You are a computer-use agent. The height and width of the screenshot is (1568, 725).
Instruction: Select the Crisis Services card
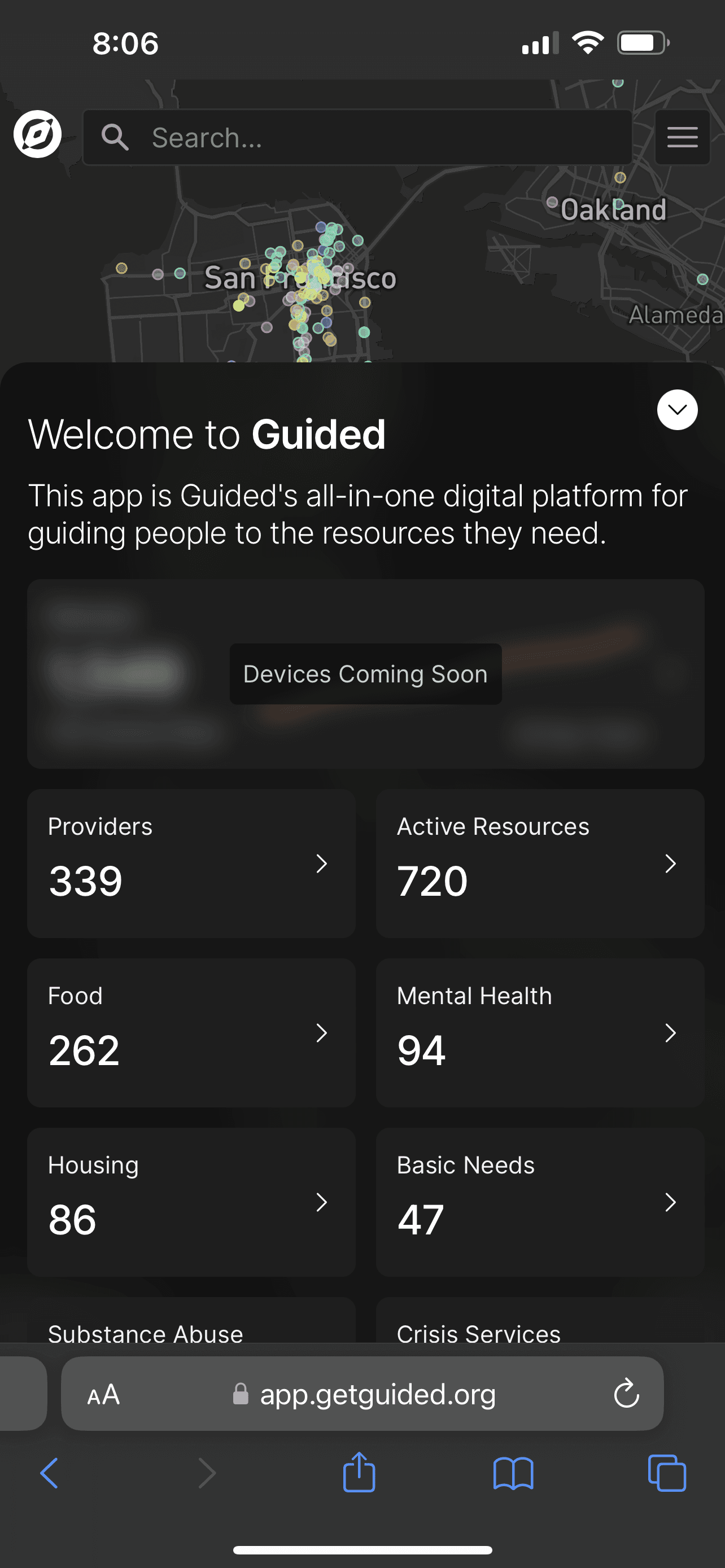(539, 1327)
